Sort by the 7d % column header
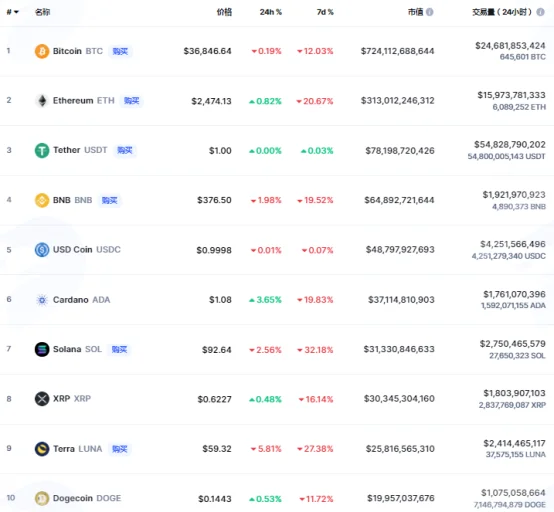 (x=325, y=12)
